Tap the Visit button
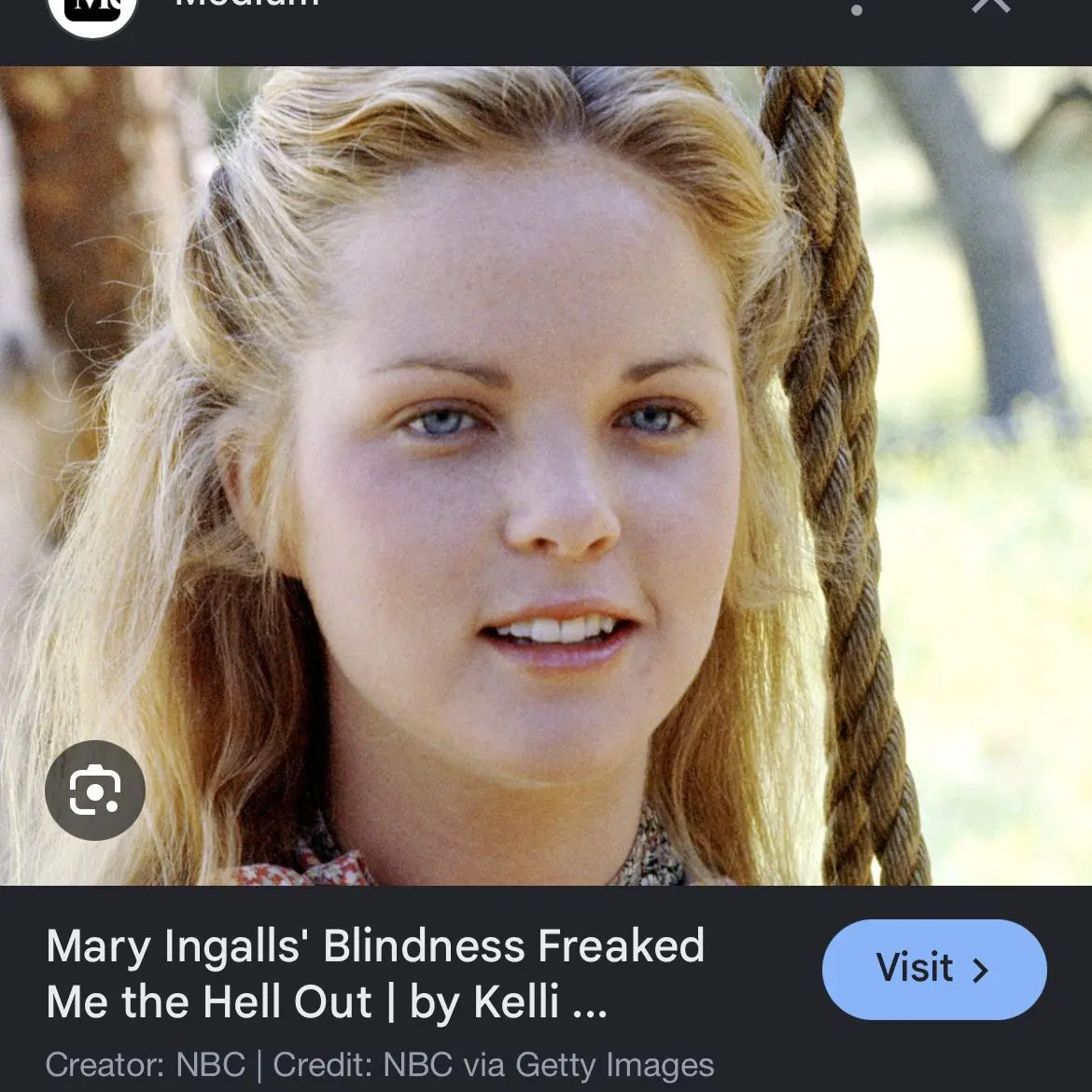The height and width of the screenshot is (1092, 1092). [x=933, y=969]
